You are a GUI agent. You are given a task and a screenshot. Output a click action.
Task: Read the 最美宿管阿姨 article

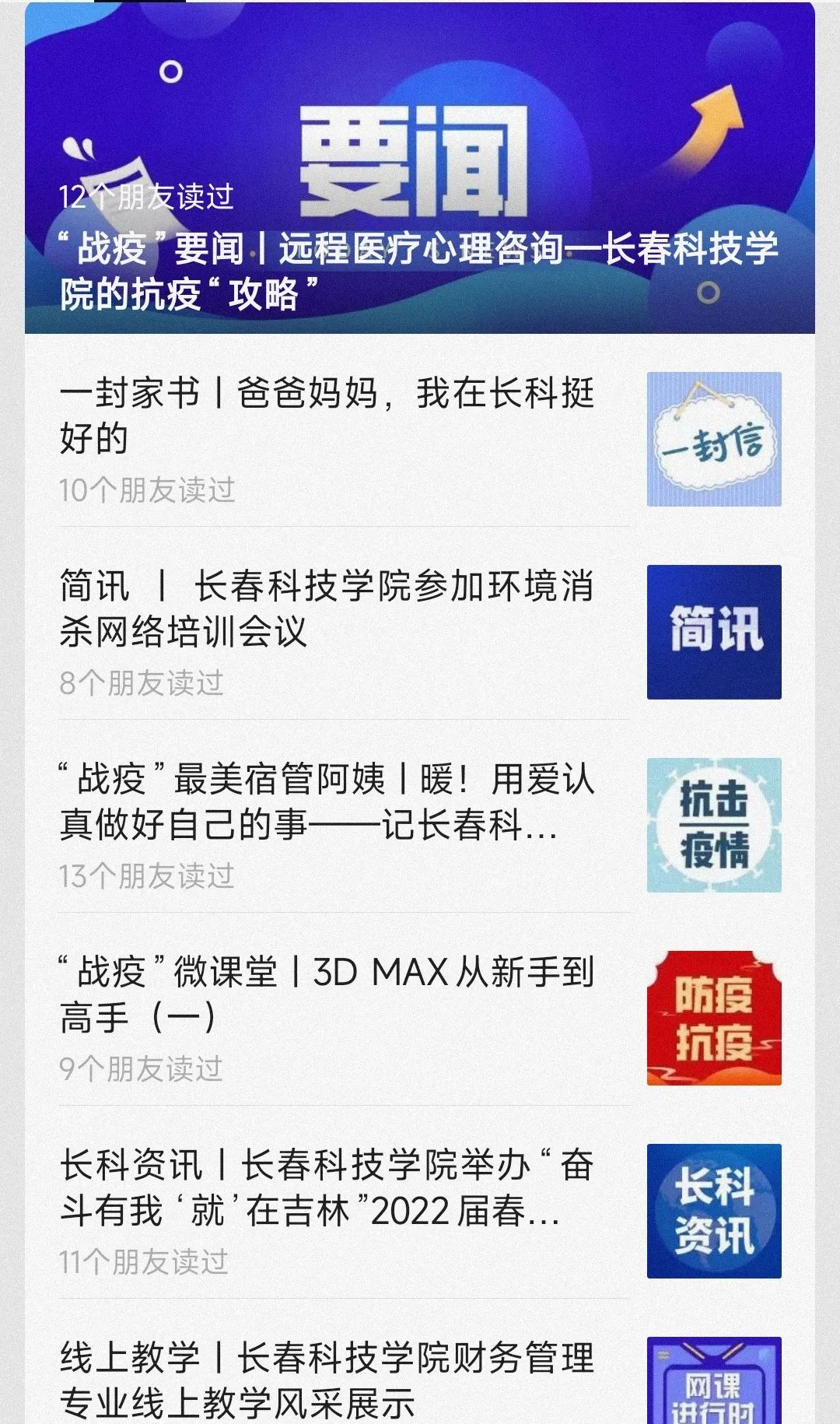click(327, 801)
